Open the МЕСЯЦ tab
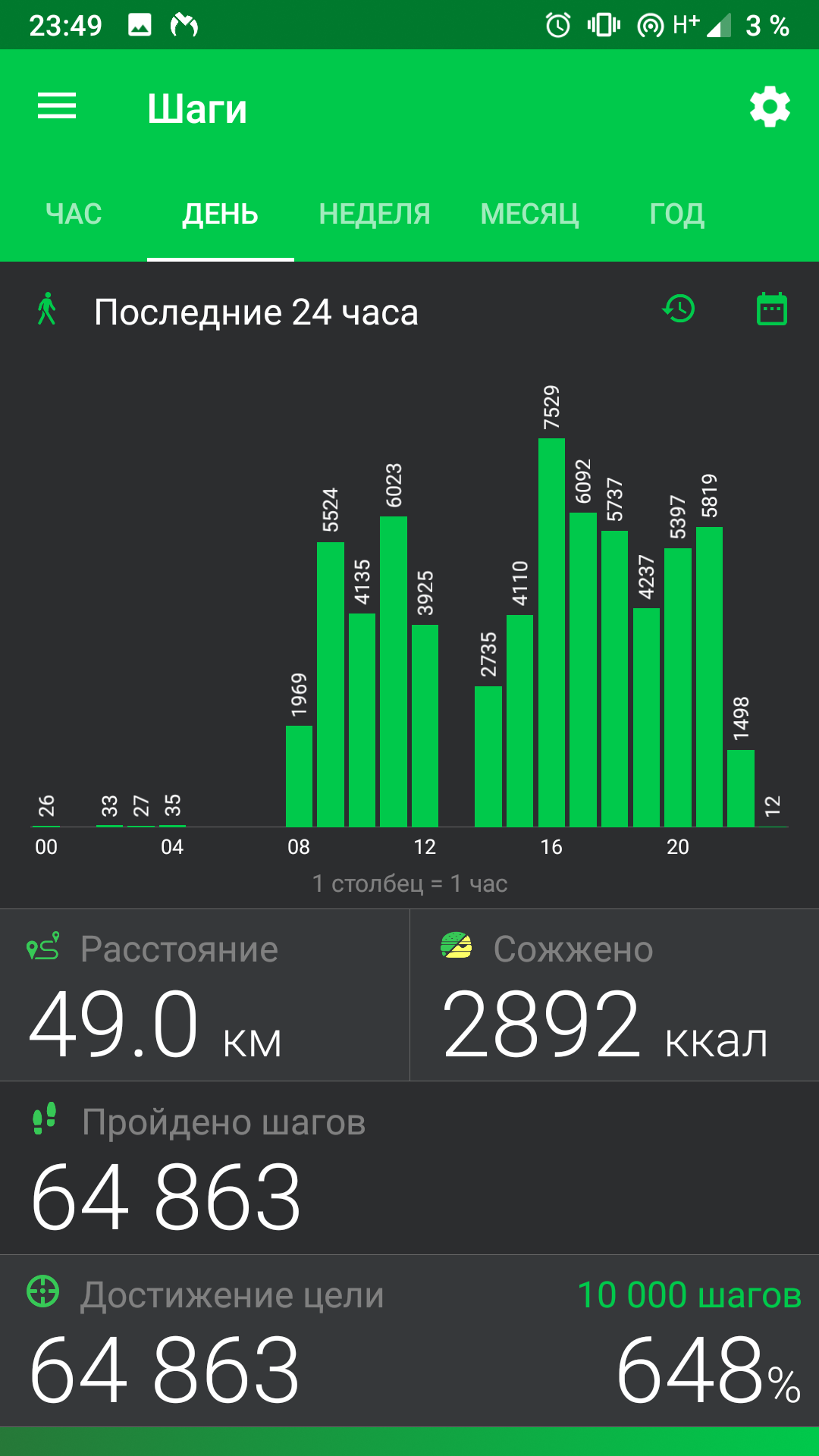Screen dimensions: 819x1456 pyautogui.click(x=529, y=215)
